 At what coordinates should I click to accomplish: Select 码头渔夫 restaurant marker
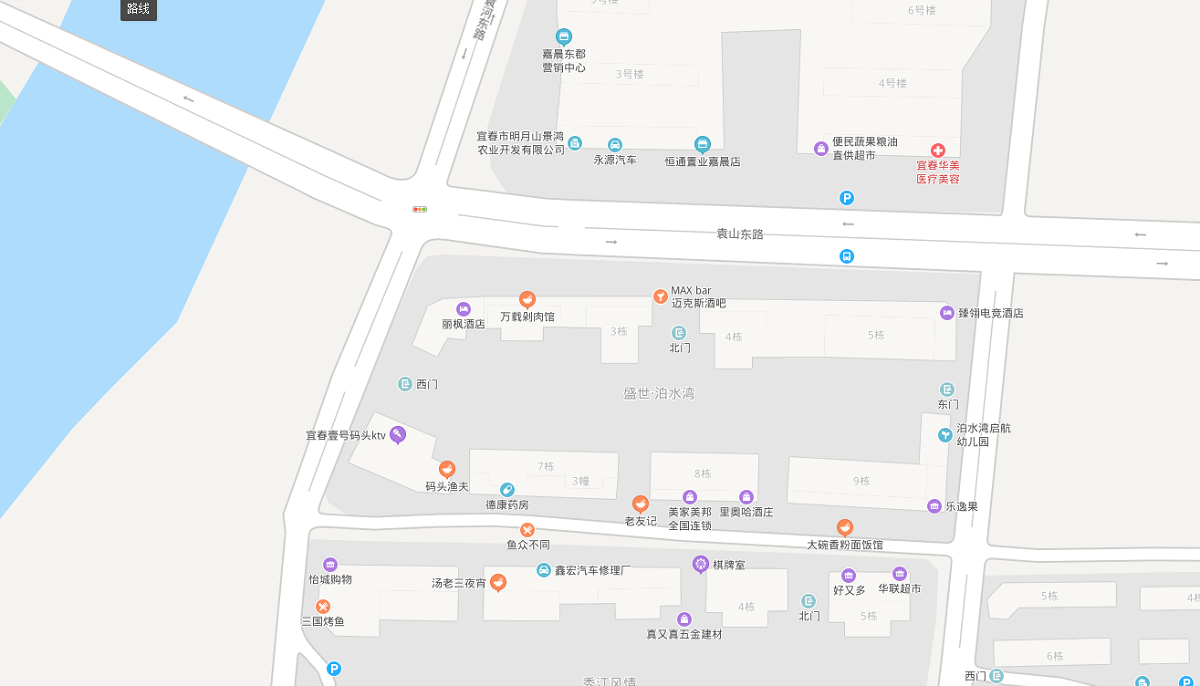(x=447, y=468)
